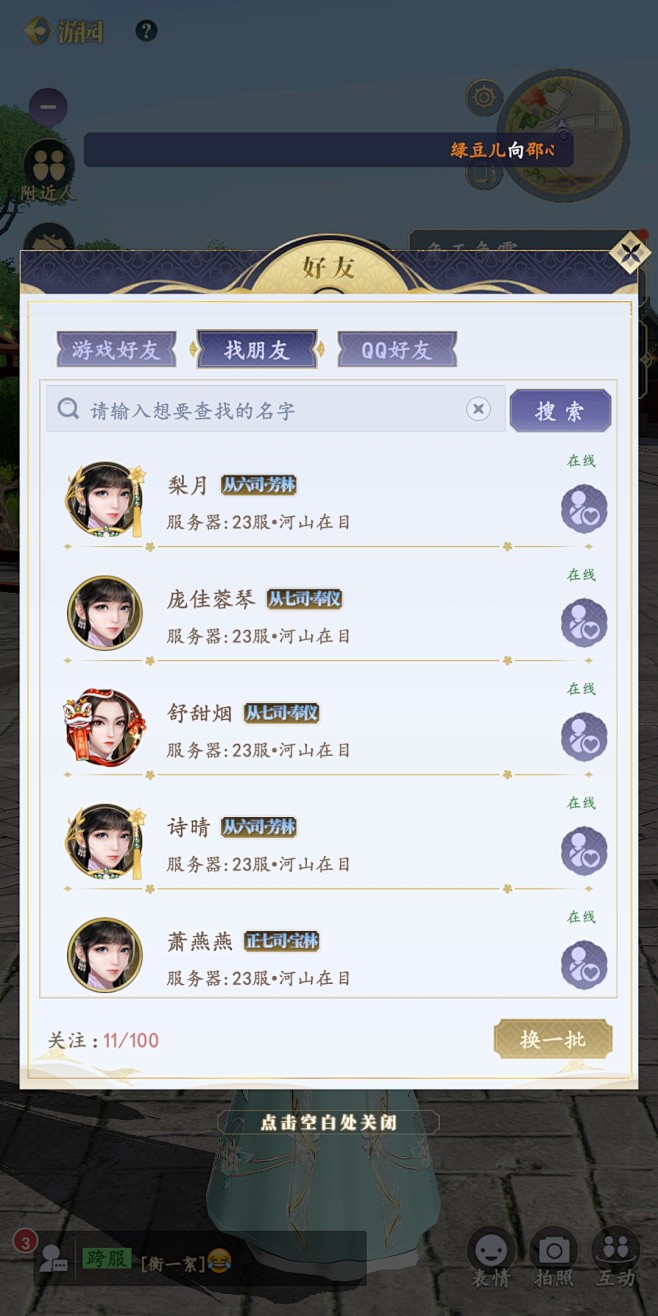
Task: Tap the 搜索 search button
Action: coord(560,410)
